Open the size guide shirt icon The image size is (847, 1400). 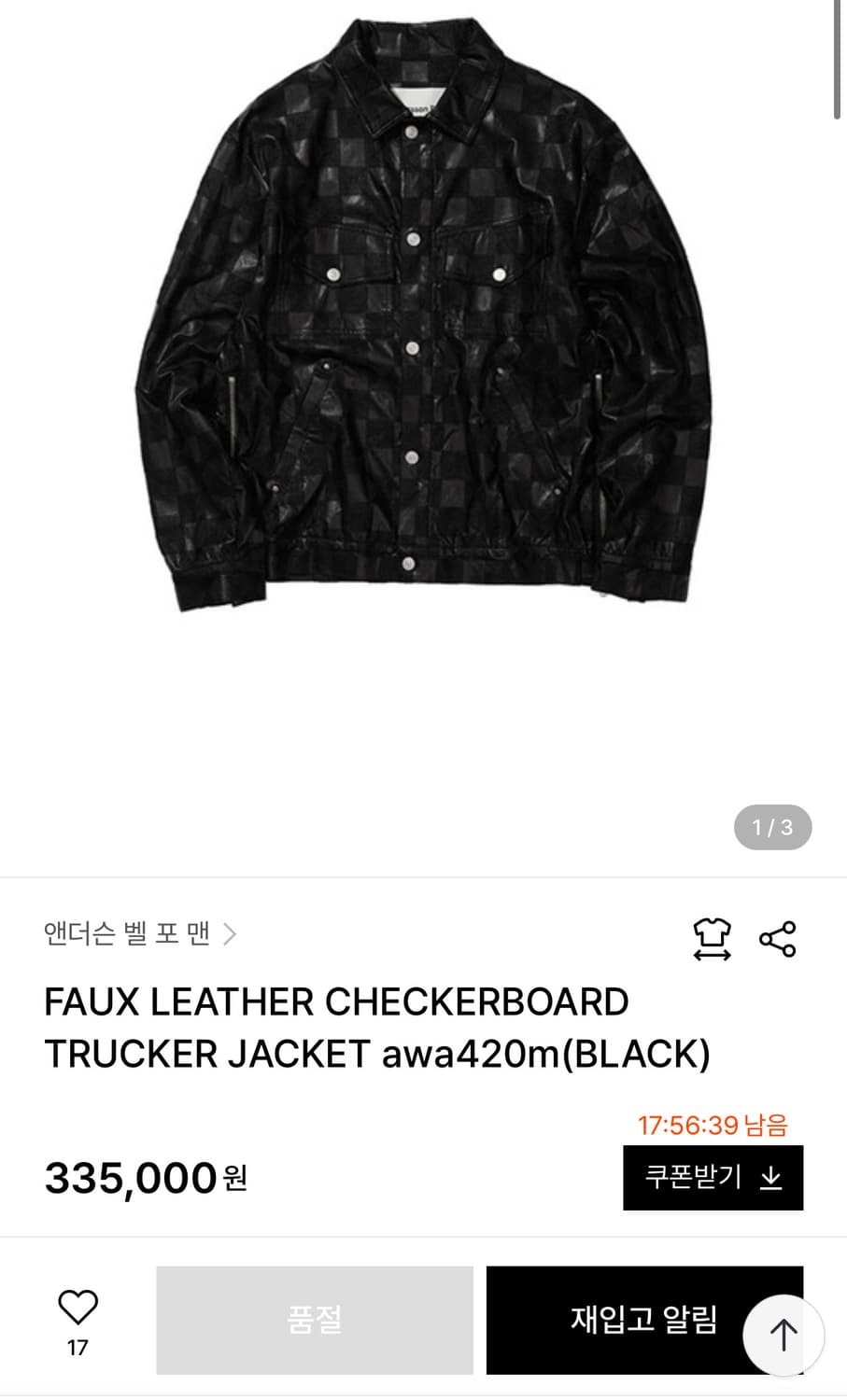pos(712,938)
